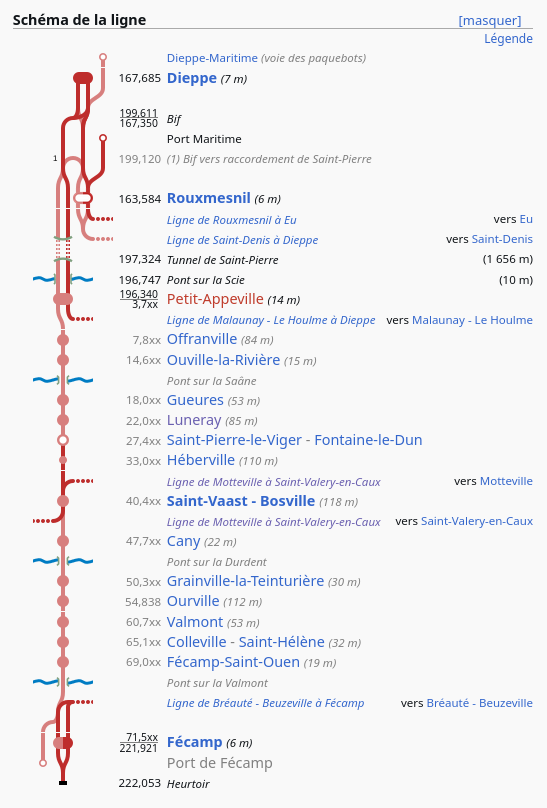The image size is (547, 808).
Task: Open the Luneray station link
Action: (x=194, y=420)
